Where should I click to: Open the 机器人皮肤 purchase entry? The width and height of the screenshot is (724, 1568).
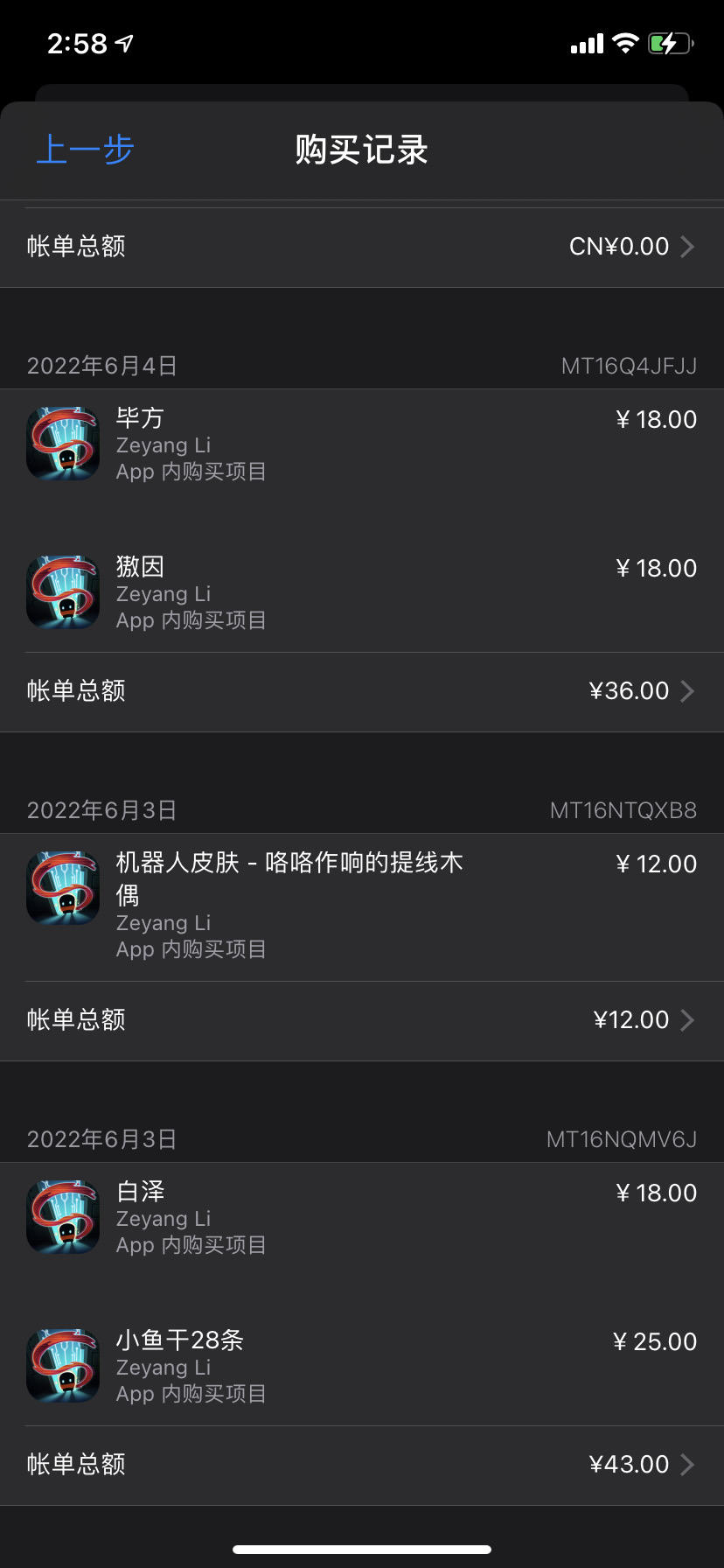[x=362, y=905]
